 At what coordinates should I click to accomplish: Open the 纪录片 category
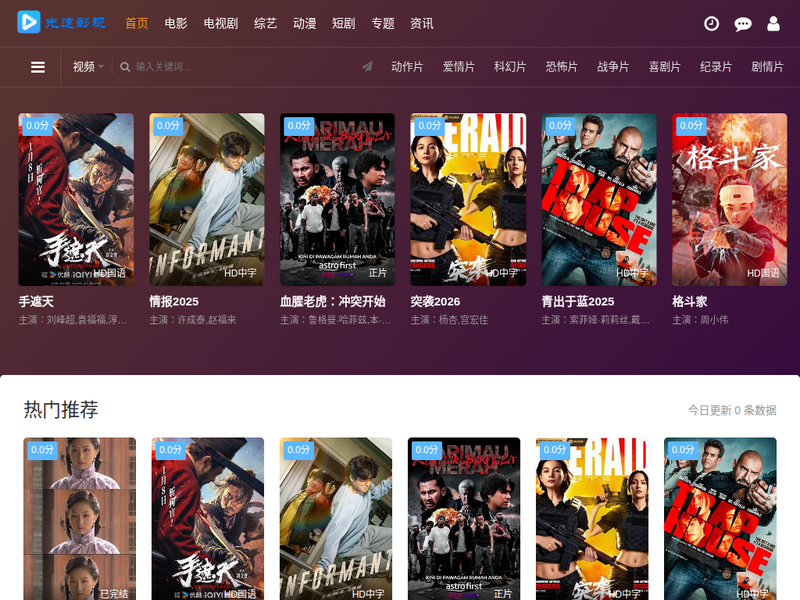716,67
